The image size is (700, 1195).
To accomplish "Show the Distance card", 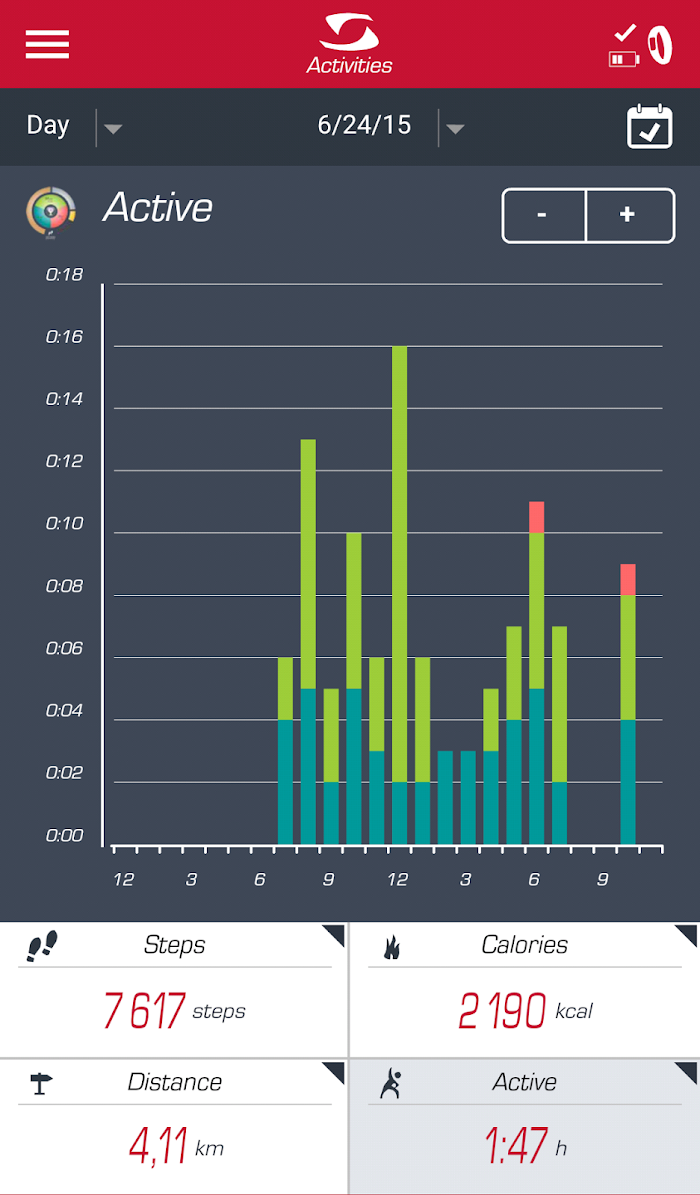I will click(x=174, y=1126).
